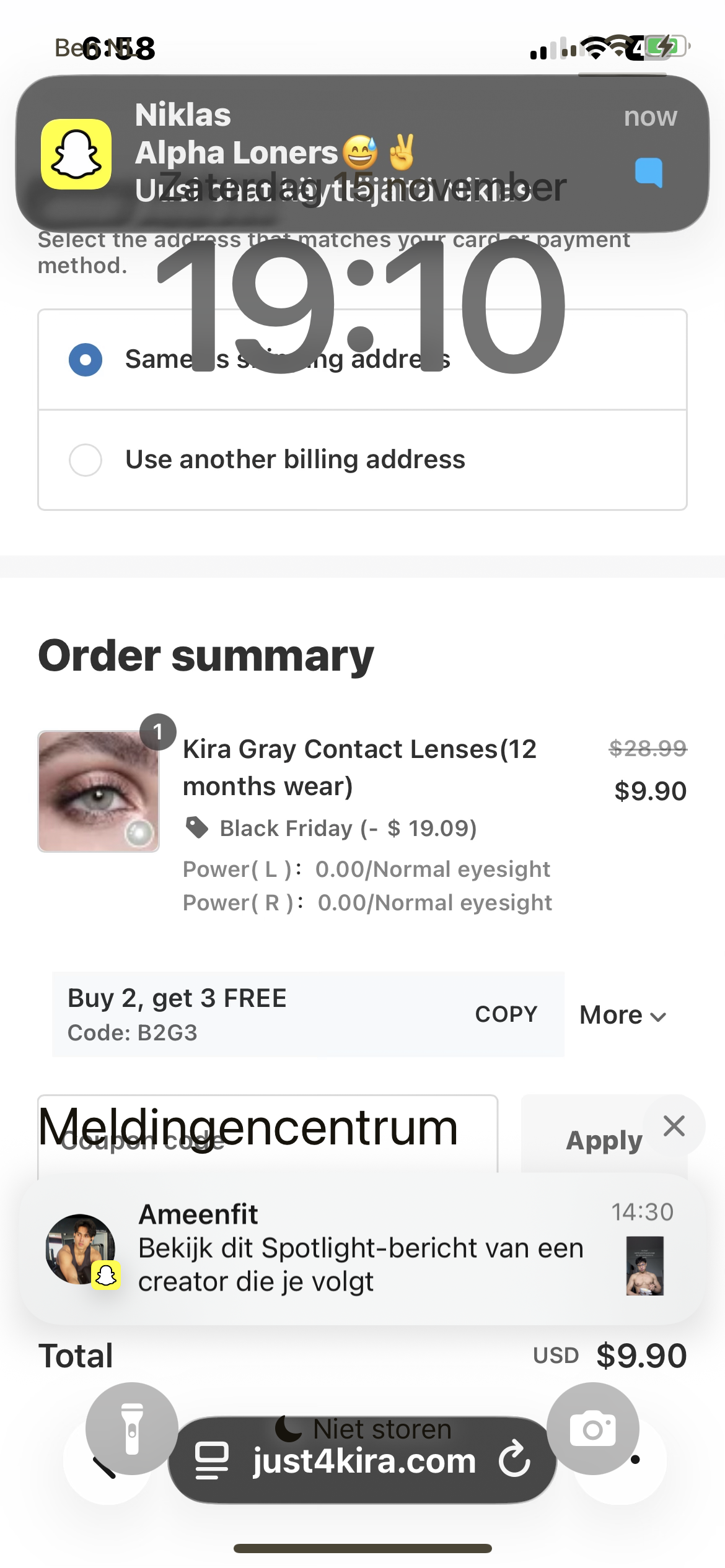Apply the coupon code
The height and width of the screenshot is (1568, 725).
604,1141
